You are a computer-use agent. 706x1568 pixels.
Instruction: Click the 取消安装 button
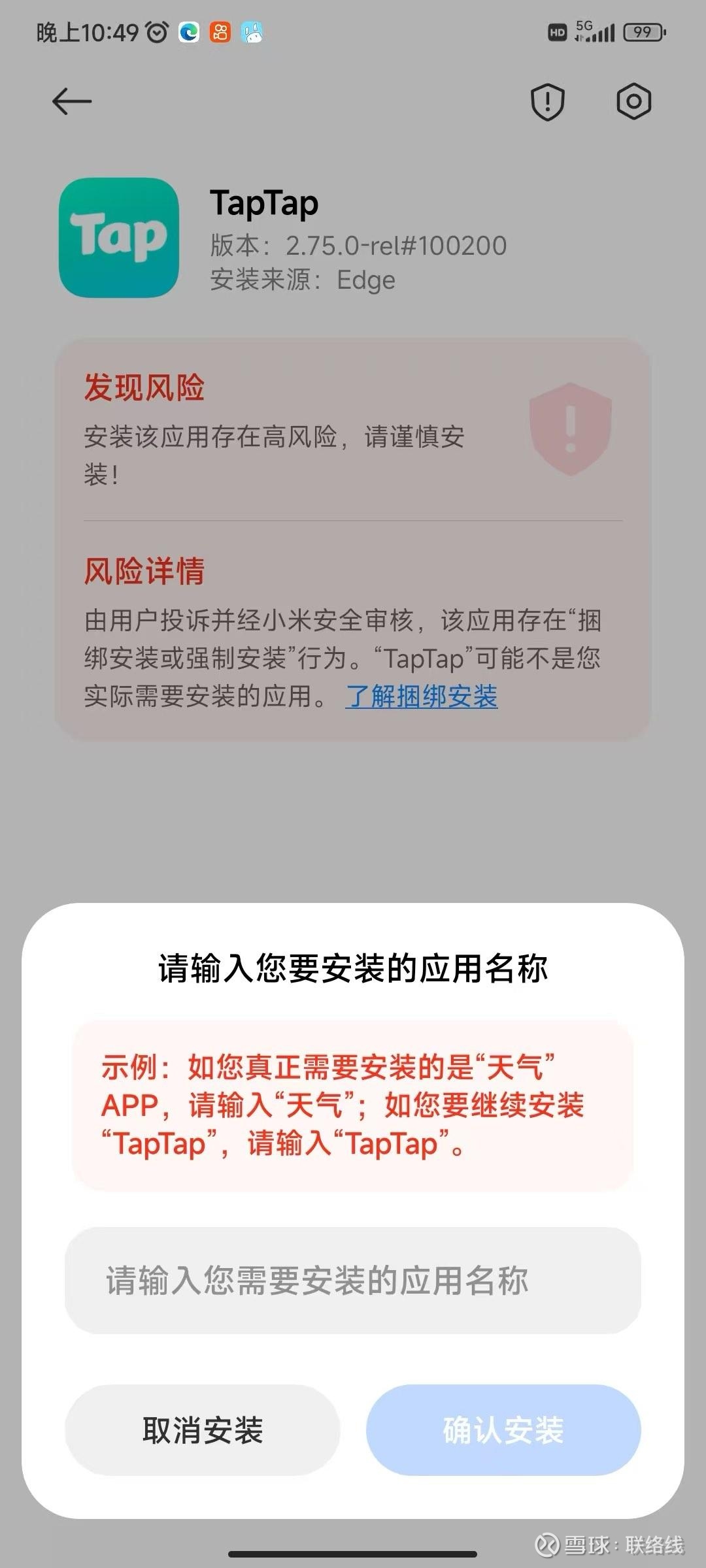[x=201, y=1431]
